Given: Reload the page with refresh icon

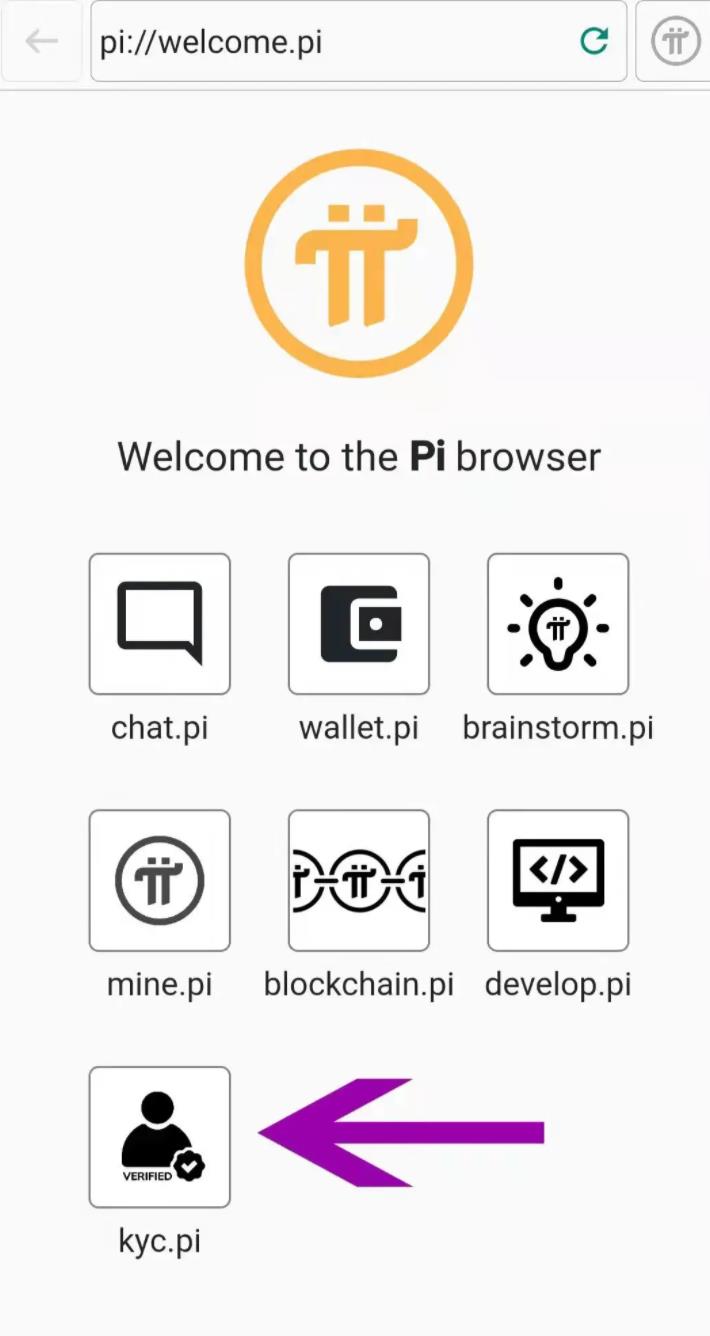Looking at the screenshot, I should pyautogui.click(x=594, y=41).
